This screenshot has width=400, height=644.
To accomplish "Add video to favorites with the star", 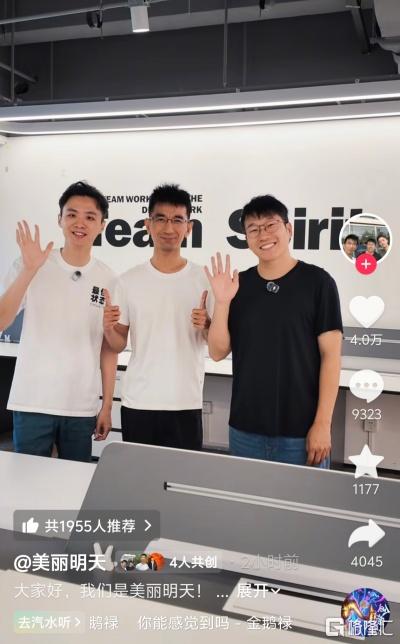I will click(366, 462).
